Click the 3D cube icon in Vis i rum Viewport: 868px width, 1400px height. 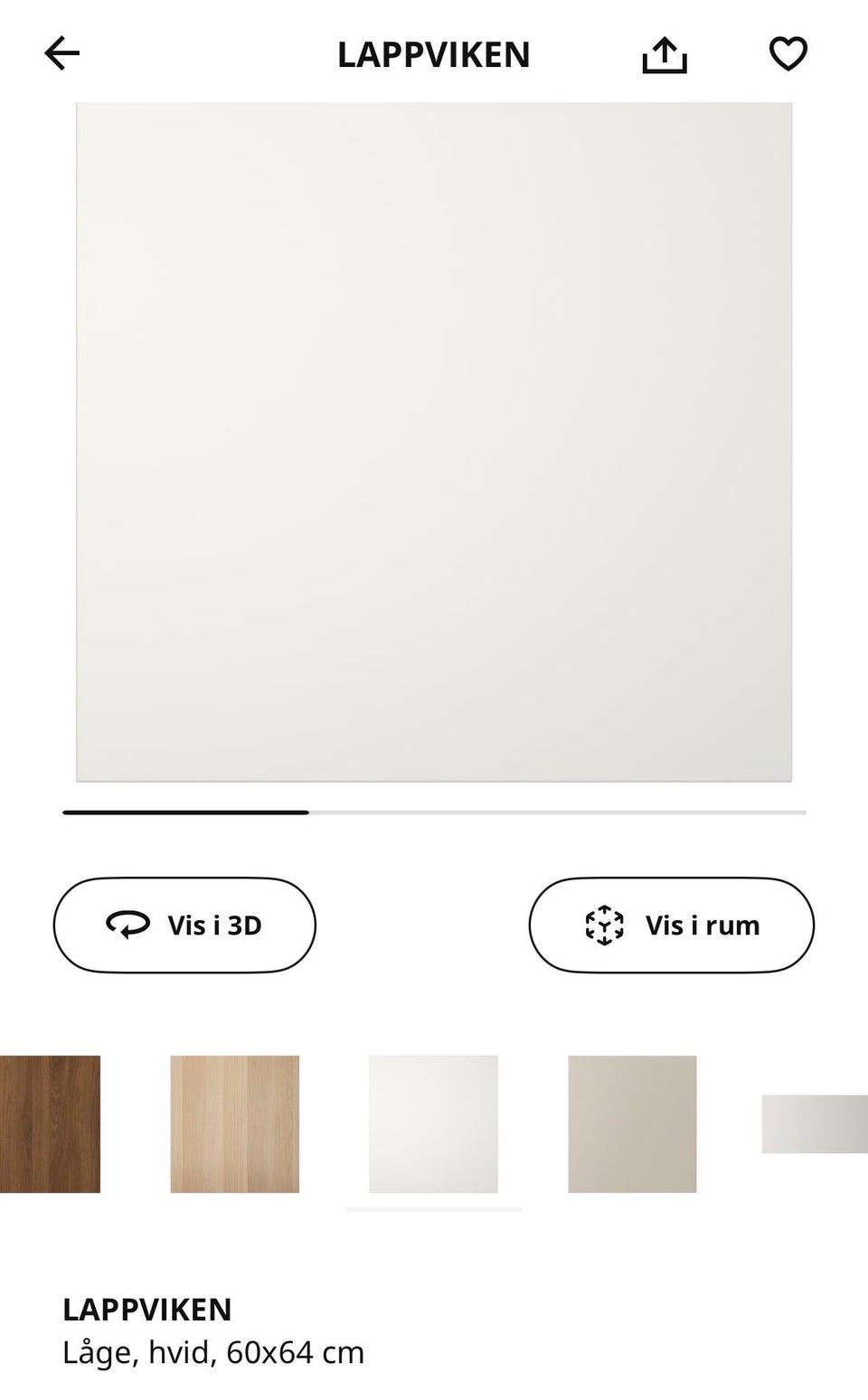click(604, 925)
